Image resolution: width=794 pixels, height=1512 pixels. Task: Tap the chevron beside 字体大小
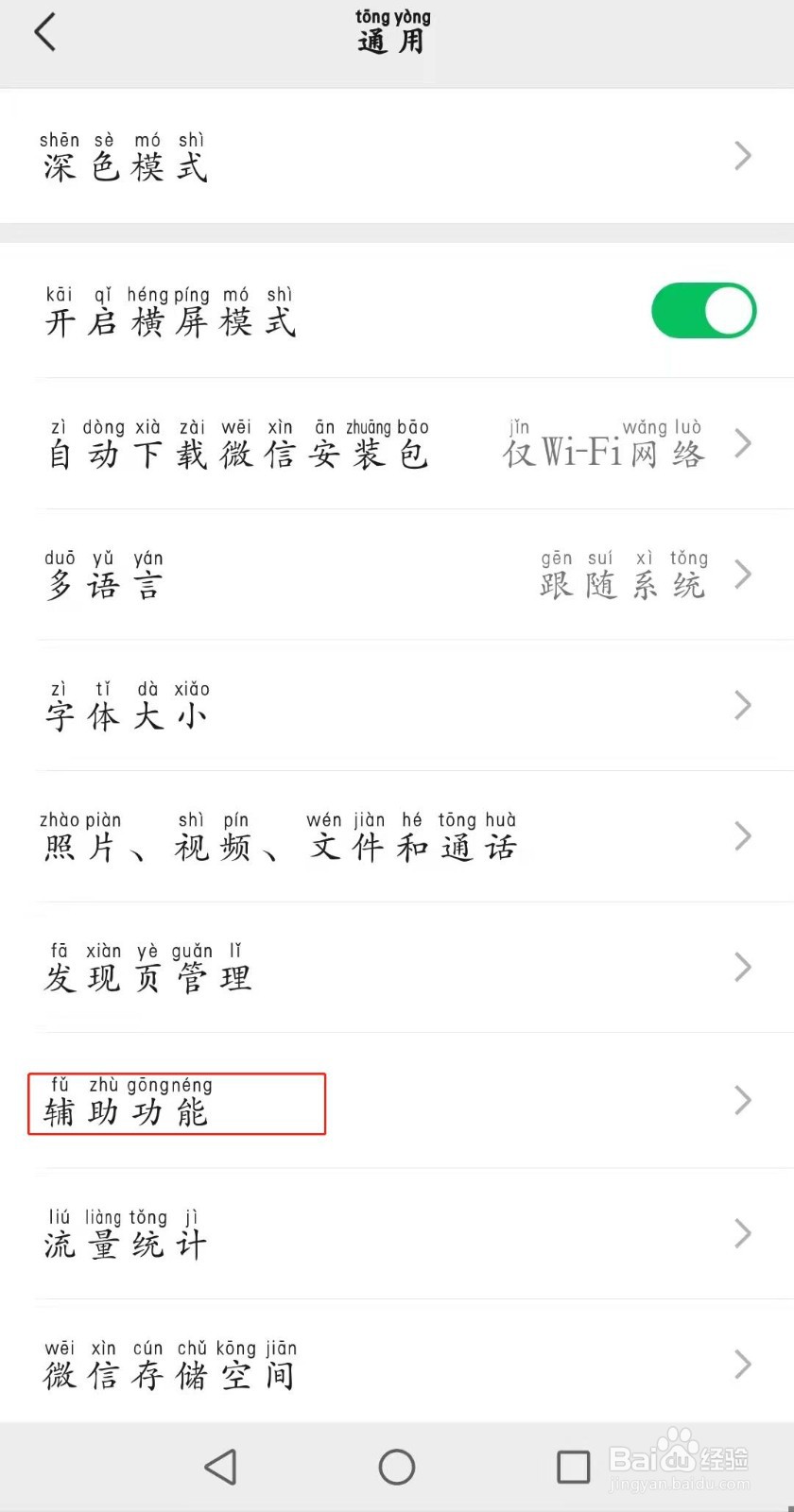(x=743, y=704)
